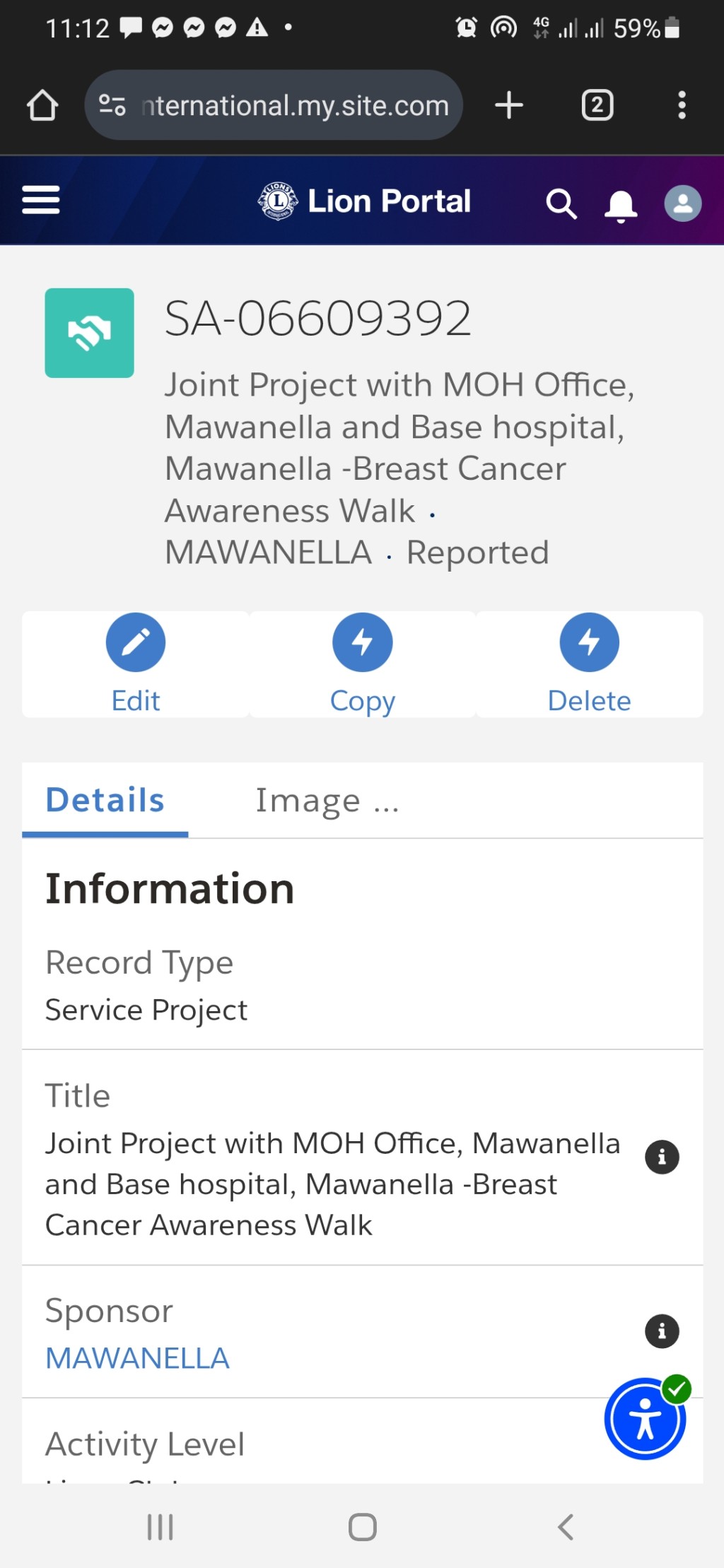The height and width of the screenshot is (1568, 724).
Task: Go to the browser home page
Action: pyautogui.click(x=42, y=105)
